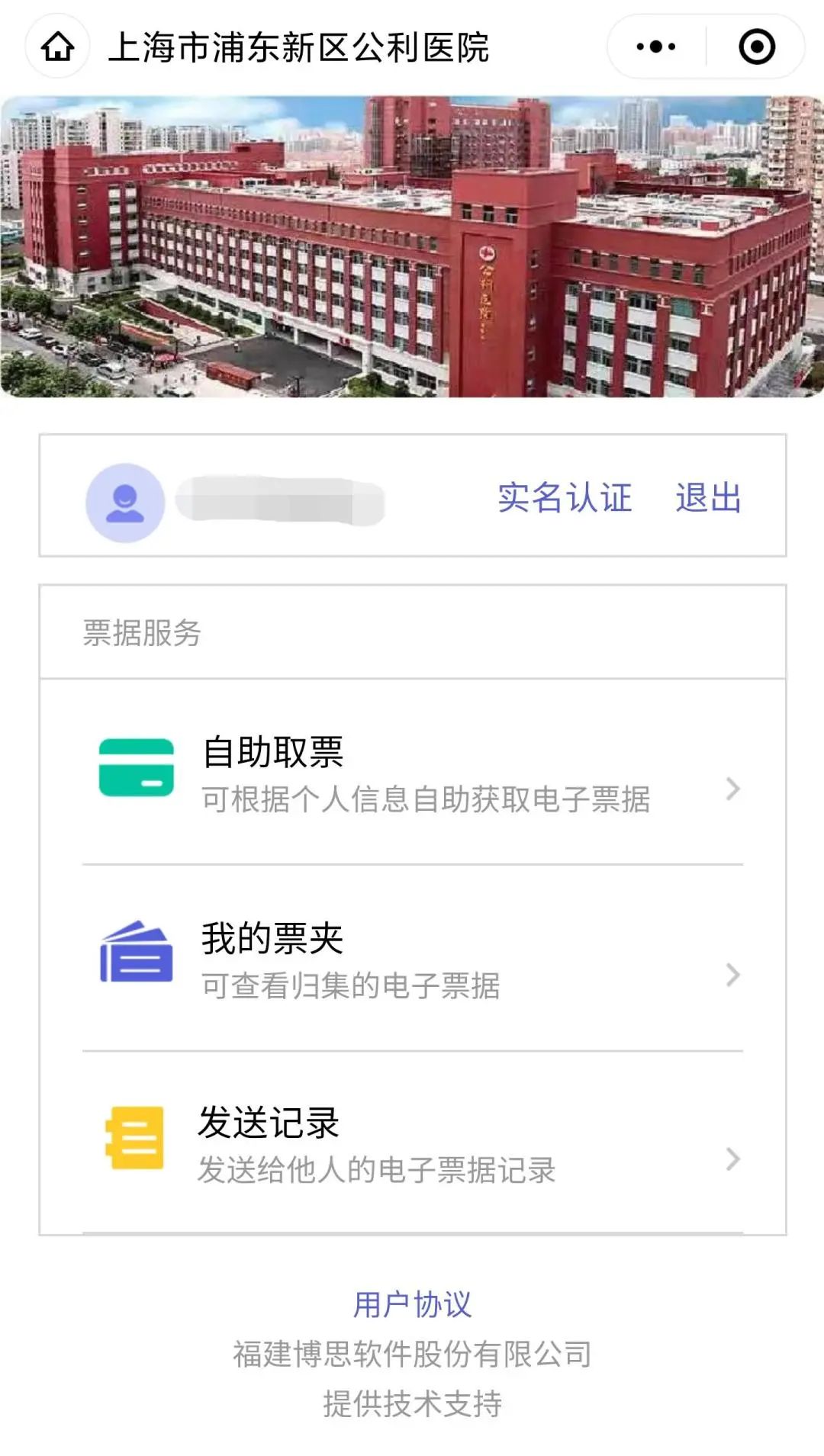
Task: Log out with the 退出 link
Action: pyautogui.click(x=708, y=498)
